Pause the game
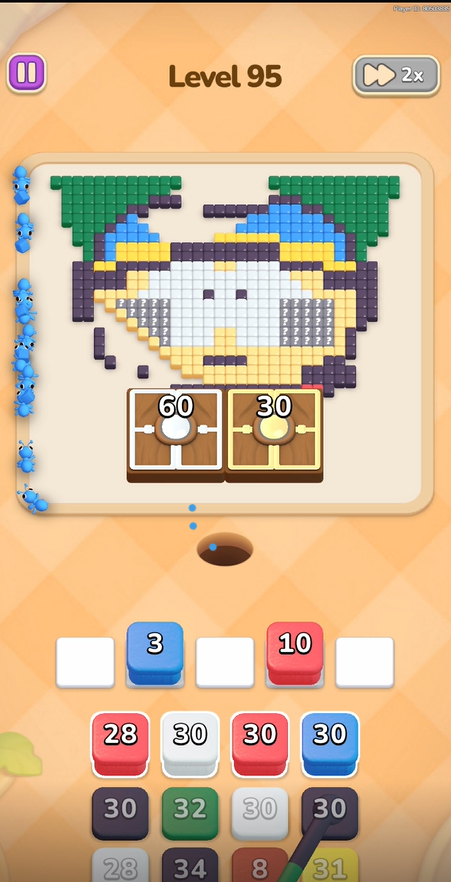The height and width of the screenshot is (882, 451). click(x=26, y=73)
